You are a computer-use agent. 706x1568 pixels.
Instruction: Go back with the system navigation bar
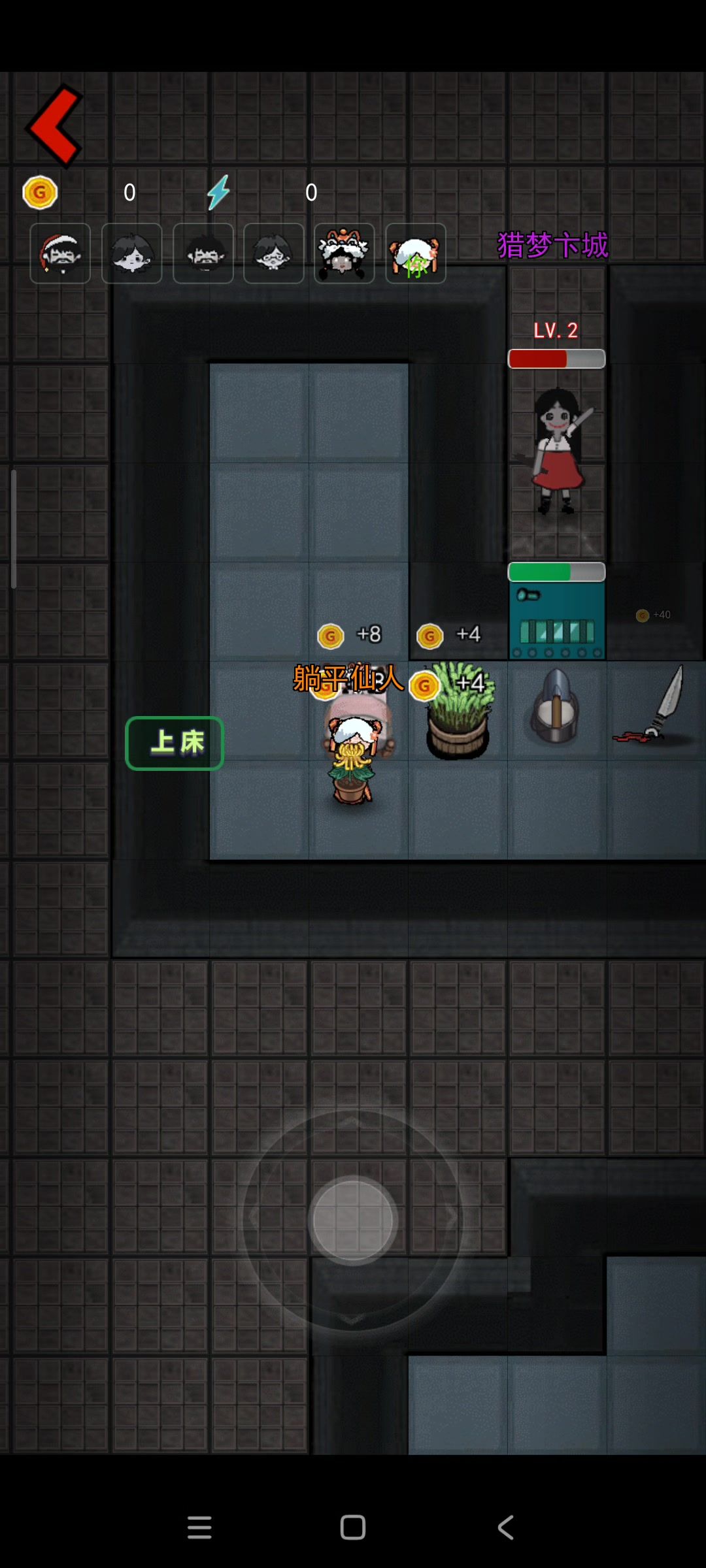point(505,1527)
